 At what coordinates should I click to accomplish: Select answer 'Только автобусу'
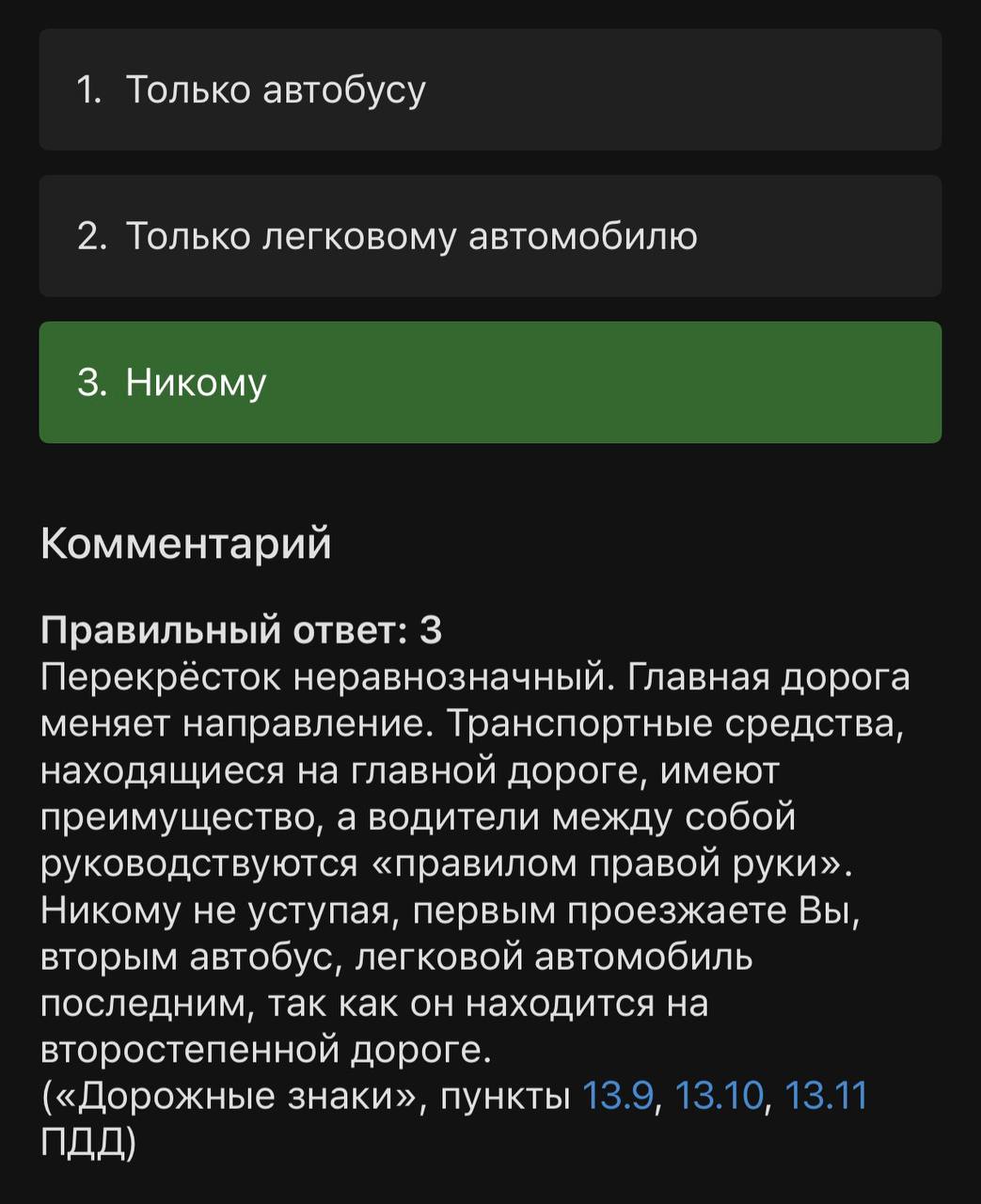click(489, 89)
